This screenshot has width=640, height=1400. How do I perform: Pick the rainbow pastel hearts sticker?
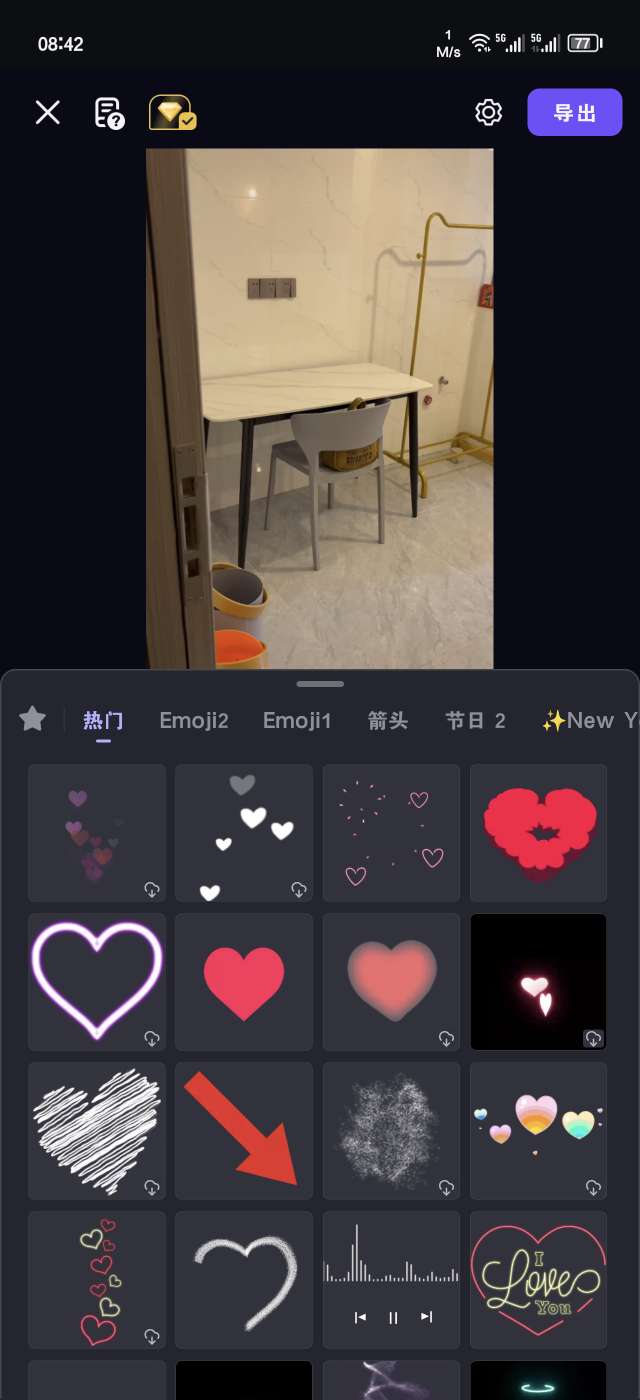point(538,1130)
